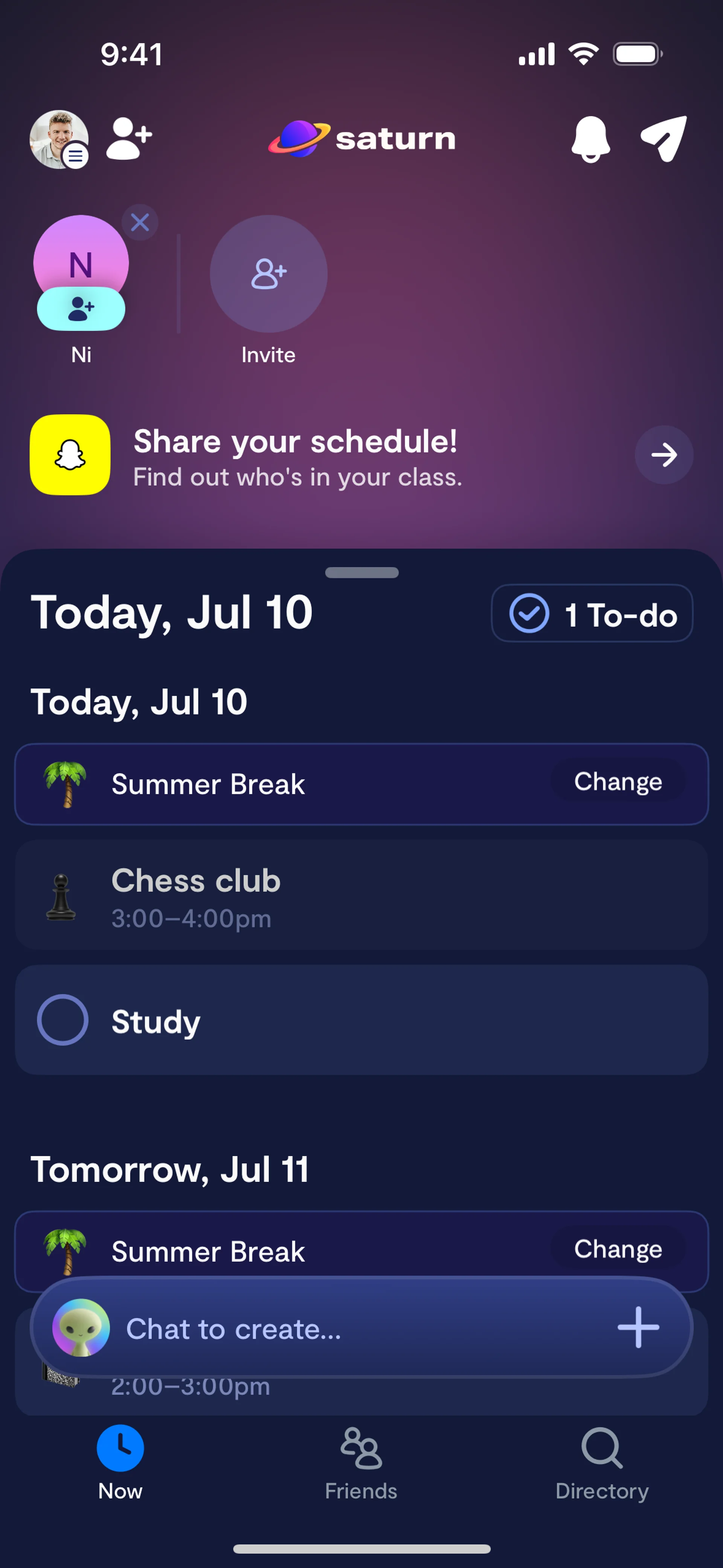Open the Share your schedule arrow
The width and height of the screenshot is (723, 1568).
(664, 455)
